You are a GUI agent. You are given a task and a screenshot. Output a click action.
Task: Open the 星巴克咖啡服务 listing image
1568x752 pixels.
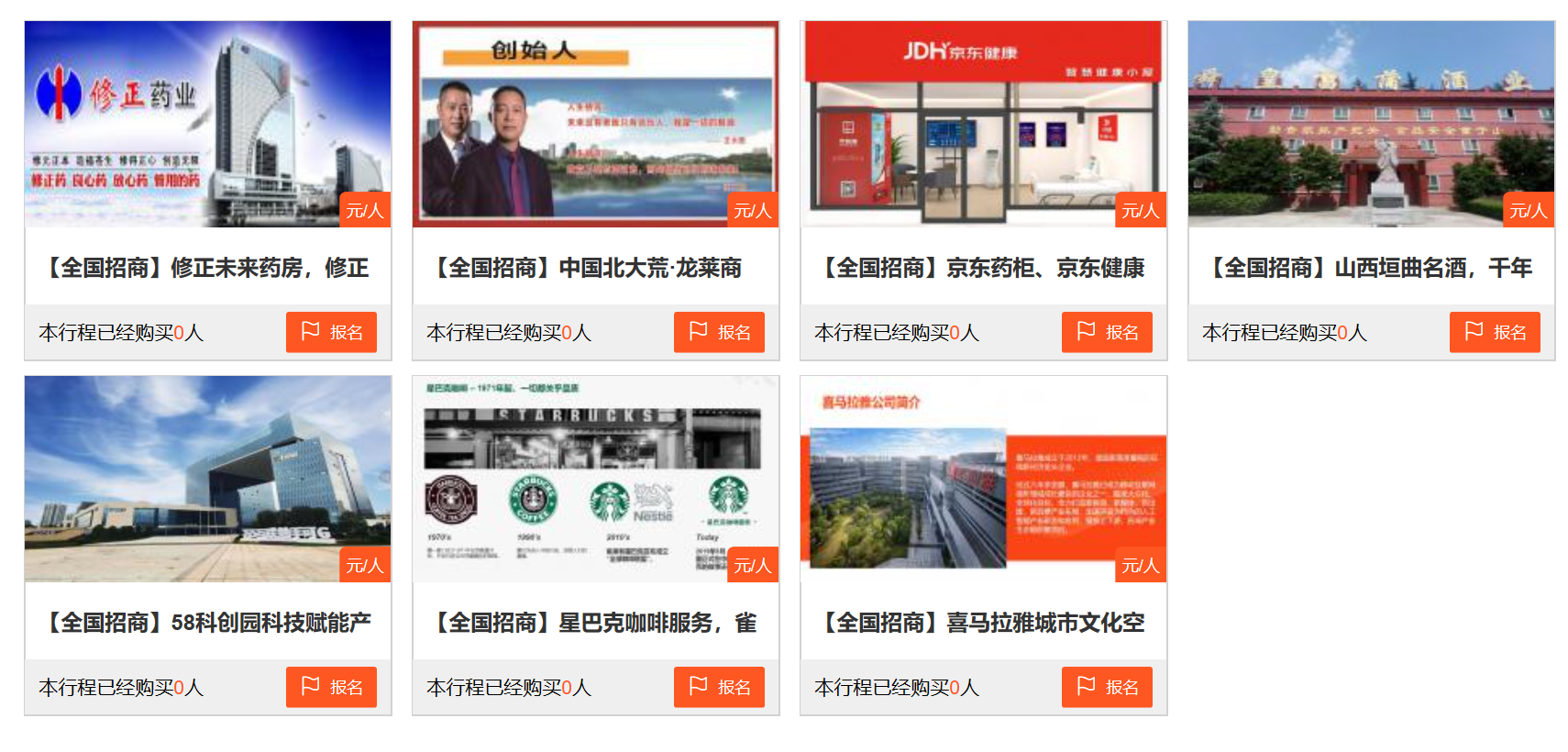(x=595, y=479)
